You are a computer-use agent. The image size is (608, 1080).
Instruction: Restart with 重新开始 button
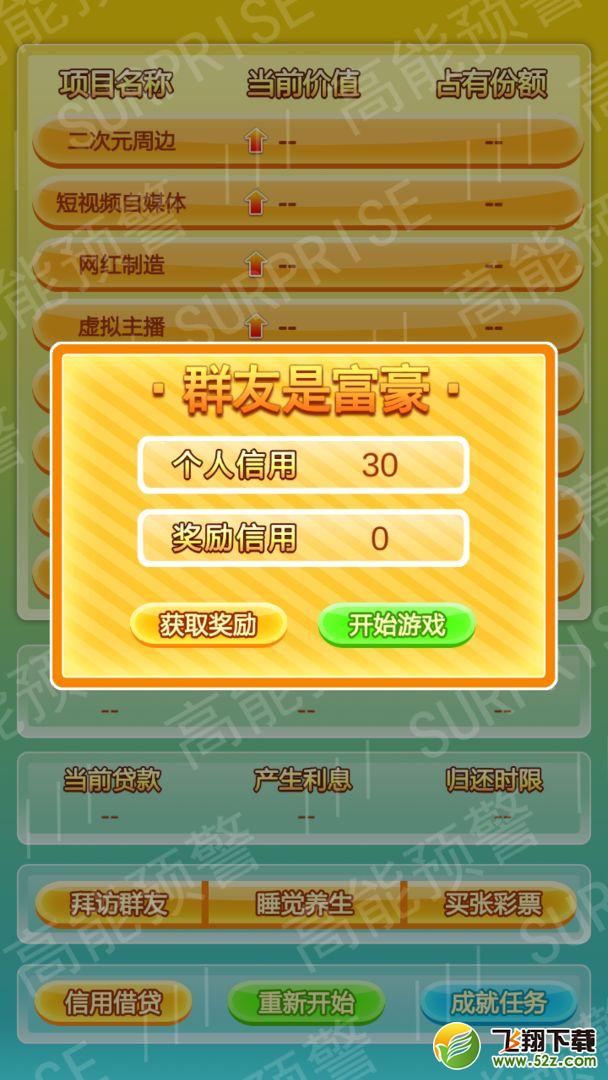point(306,1003)
